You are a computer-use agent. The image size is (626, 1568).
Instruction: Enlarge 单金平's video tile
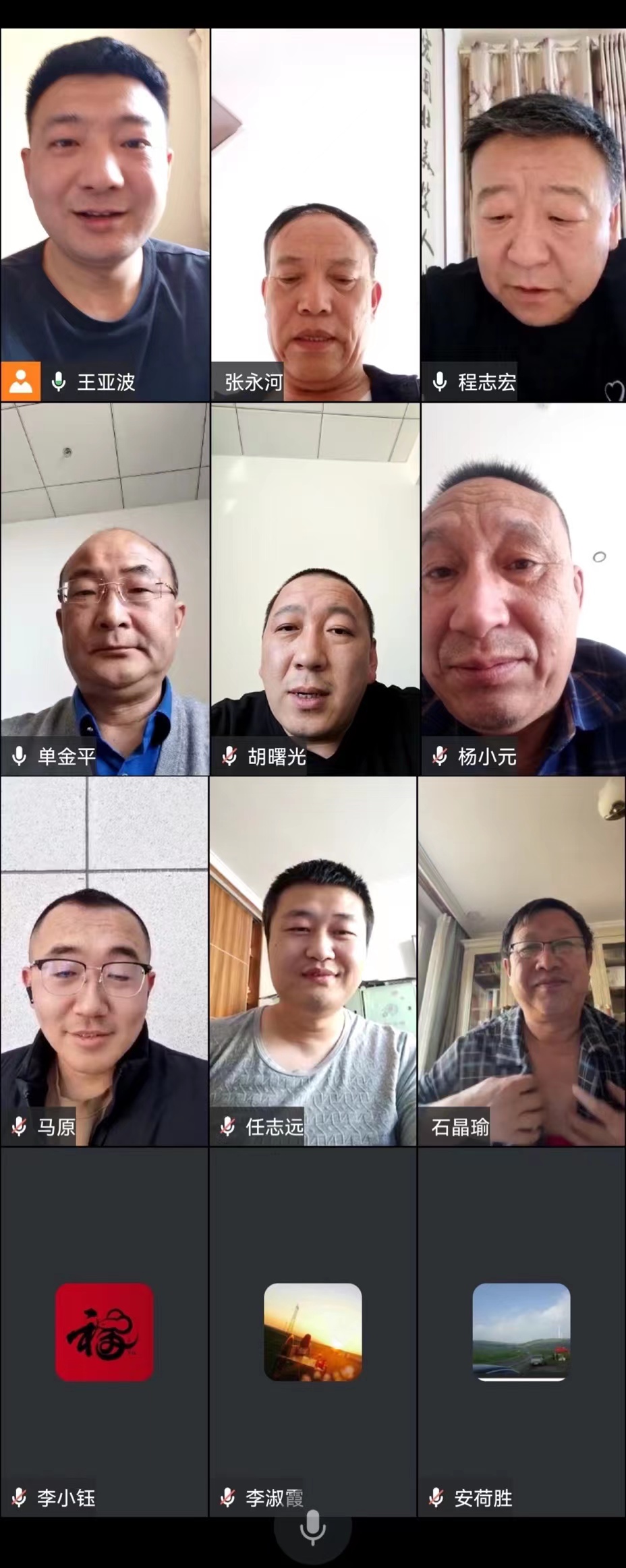[x=105, y=589]
